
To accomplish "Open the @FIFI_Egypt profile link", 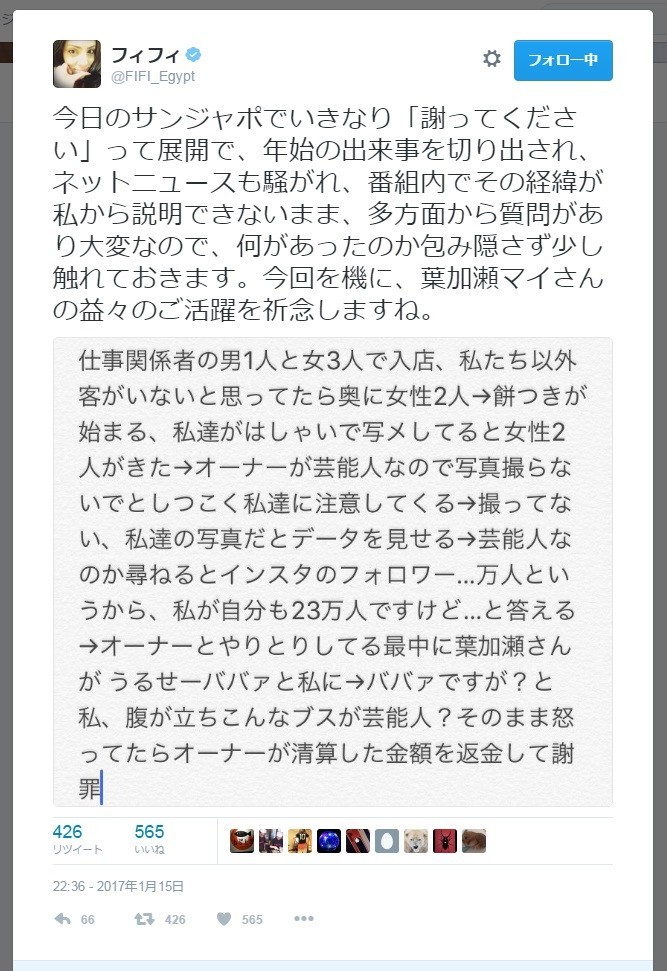I will pos(153,76).
